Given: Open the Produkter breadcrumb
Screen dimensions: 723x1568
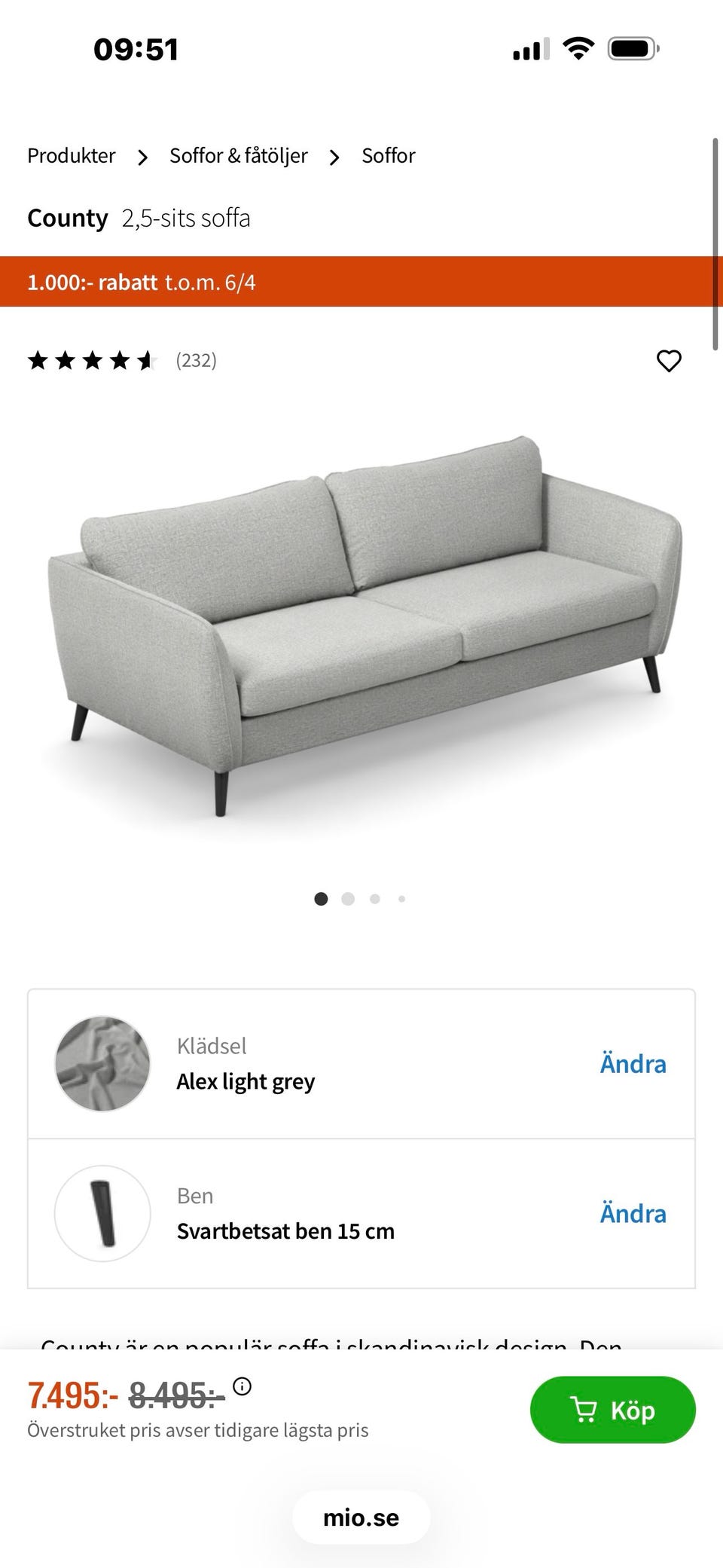Looking at the screenshot, I should [71, 155].
